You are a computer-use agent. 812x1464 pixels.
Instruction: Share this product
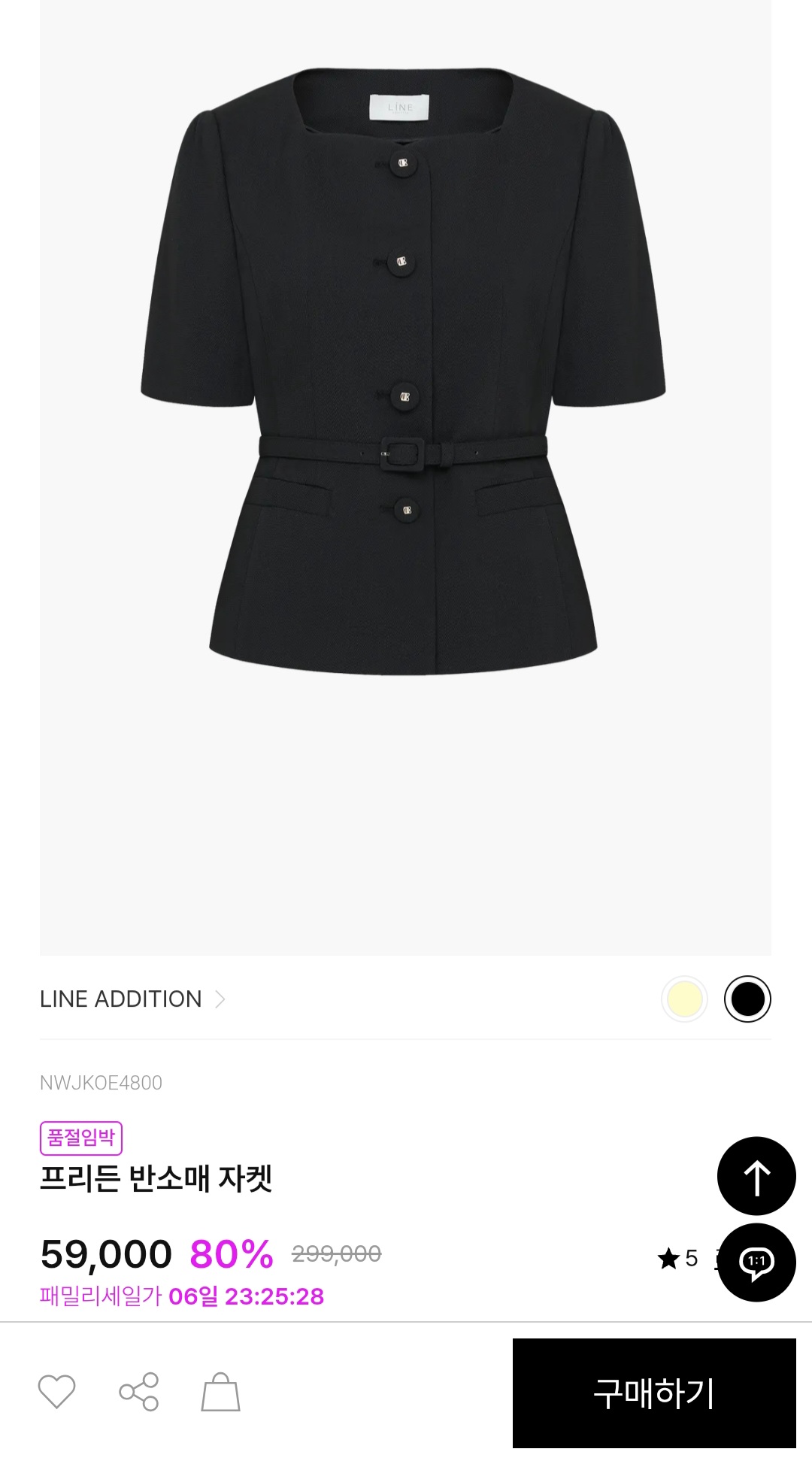[139, 1392]
